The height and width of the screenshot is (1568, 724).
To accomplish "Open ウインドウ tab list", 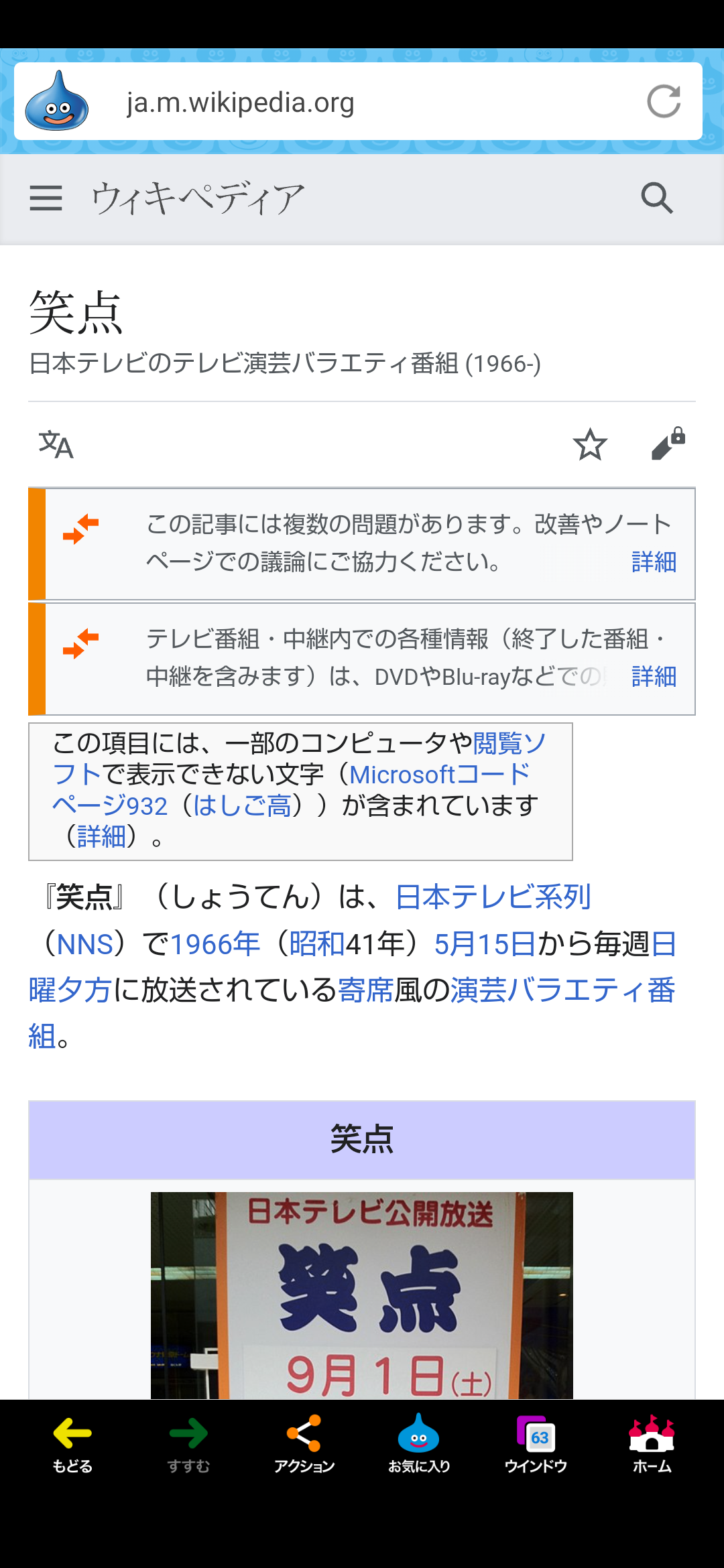I will (535, 1444).
